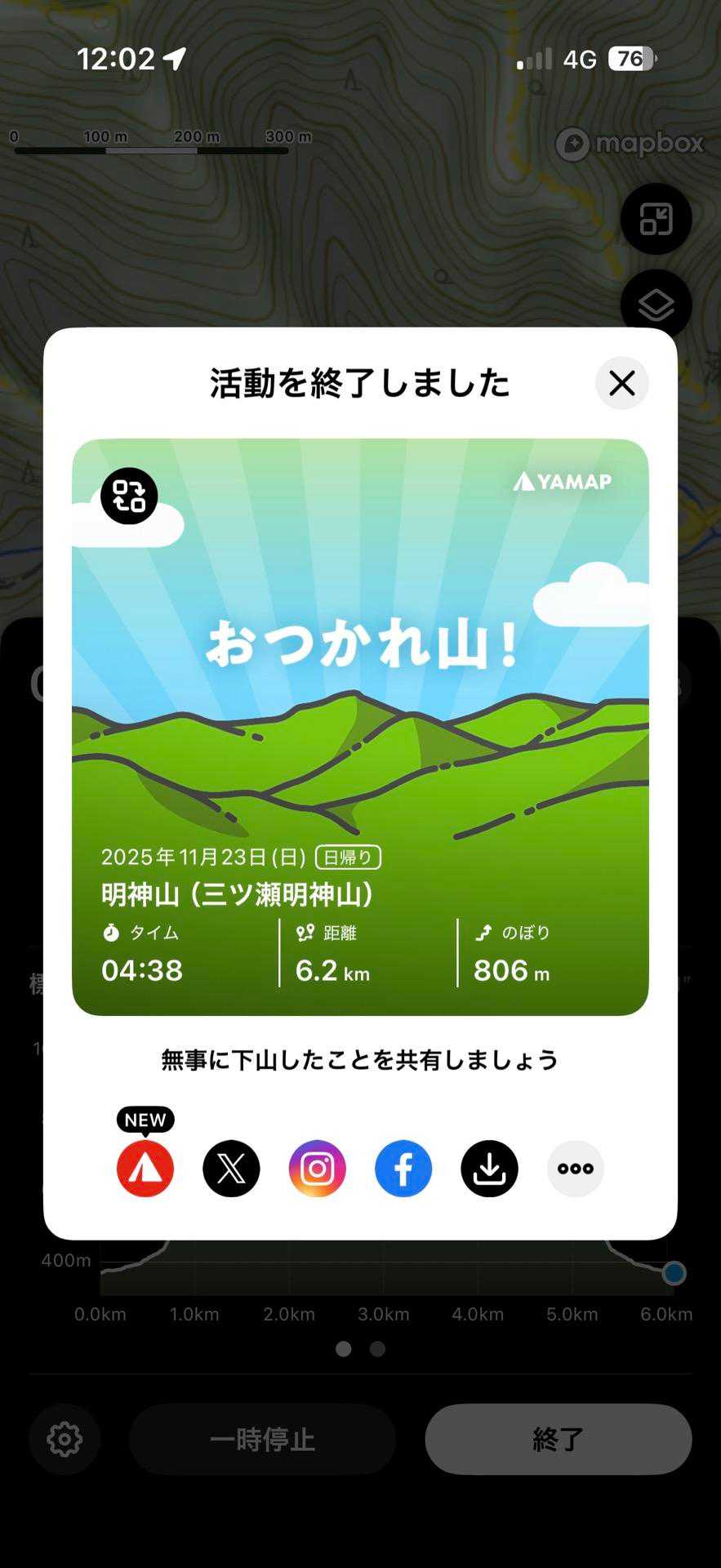The height and width of the screenshot is (1568, 721).
Task: Download the activity card image
Action: click(x=489, y=1169)
